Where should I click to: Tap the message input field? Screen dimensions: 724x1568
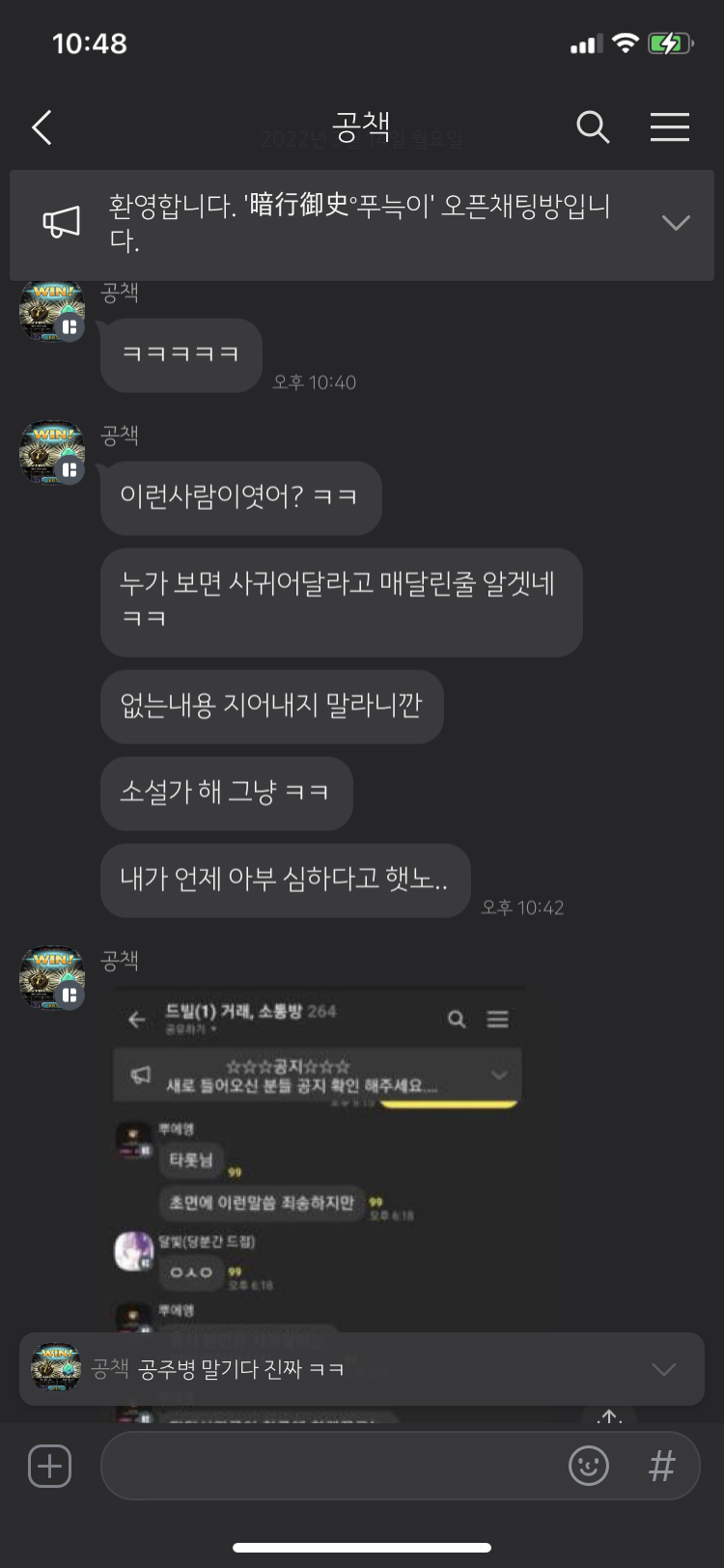(x=328, y=1466)
